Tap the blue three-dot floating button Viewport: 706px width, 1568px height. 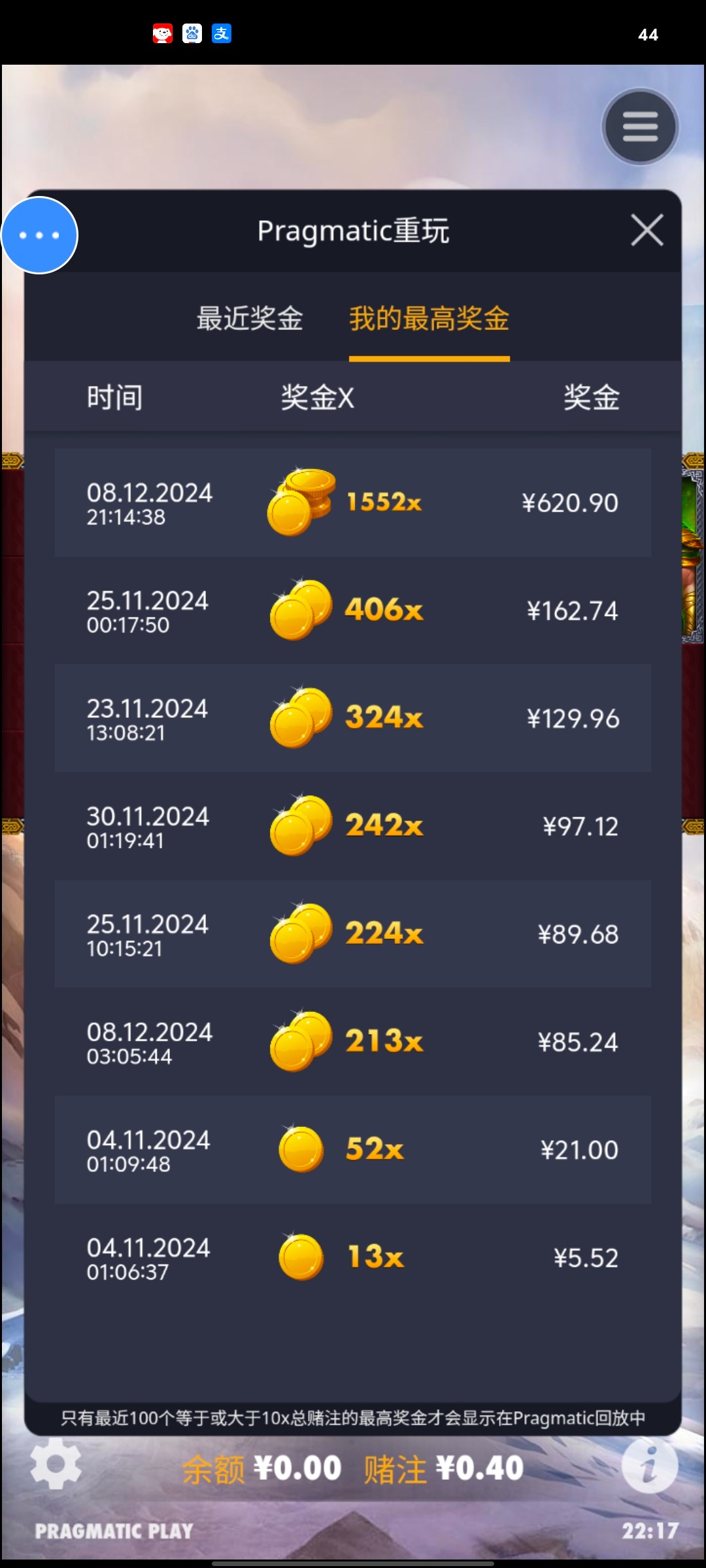pyautogui.click(x=39, y=235)
